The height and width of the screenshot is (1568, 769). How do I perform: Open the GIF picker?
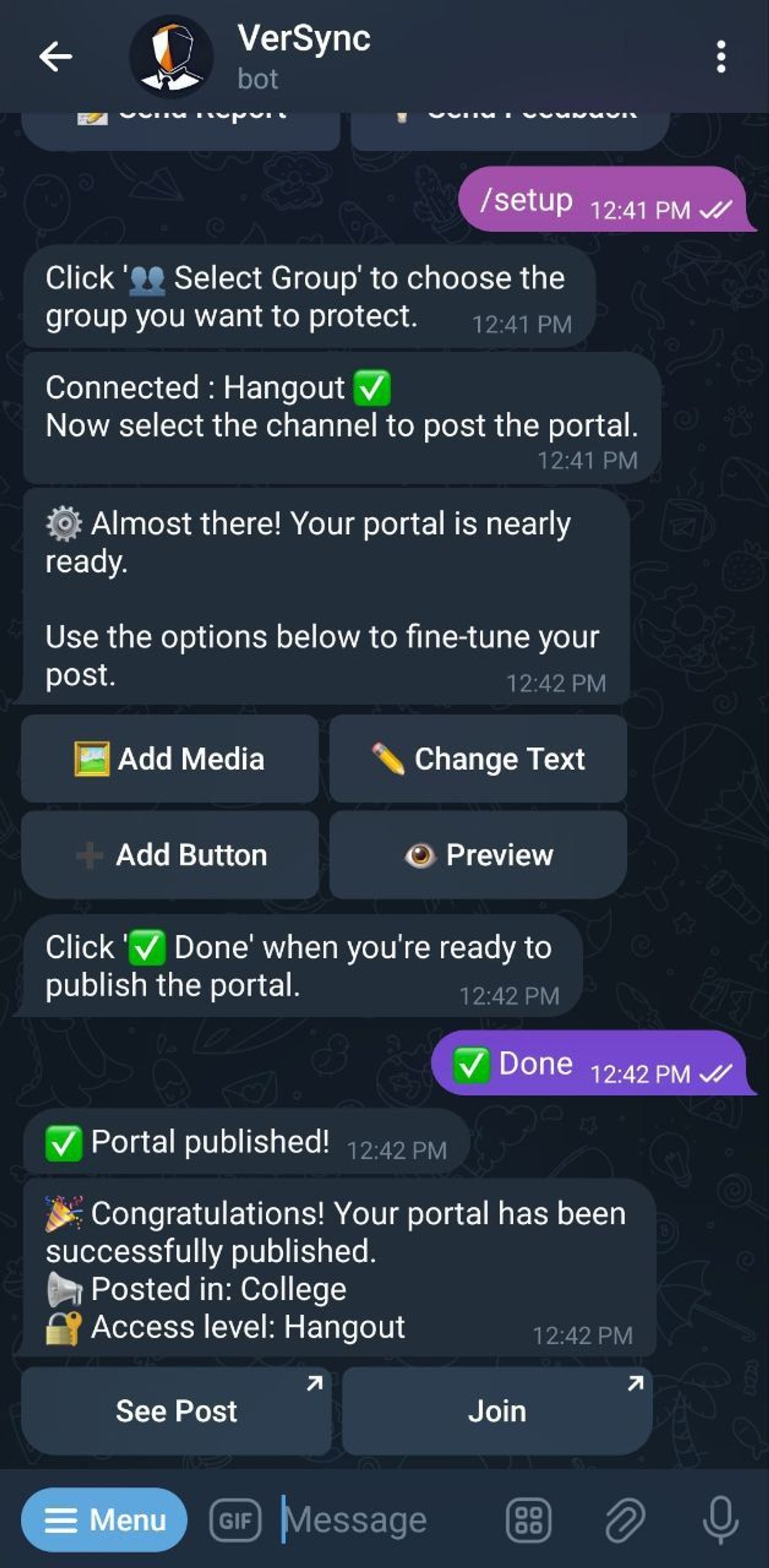click(x=236, y=1520)
